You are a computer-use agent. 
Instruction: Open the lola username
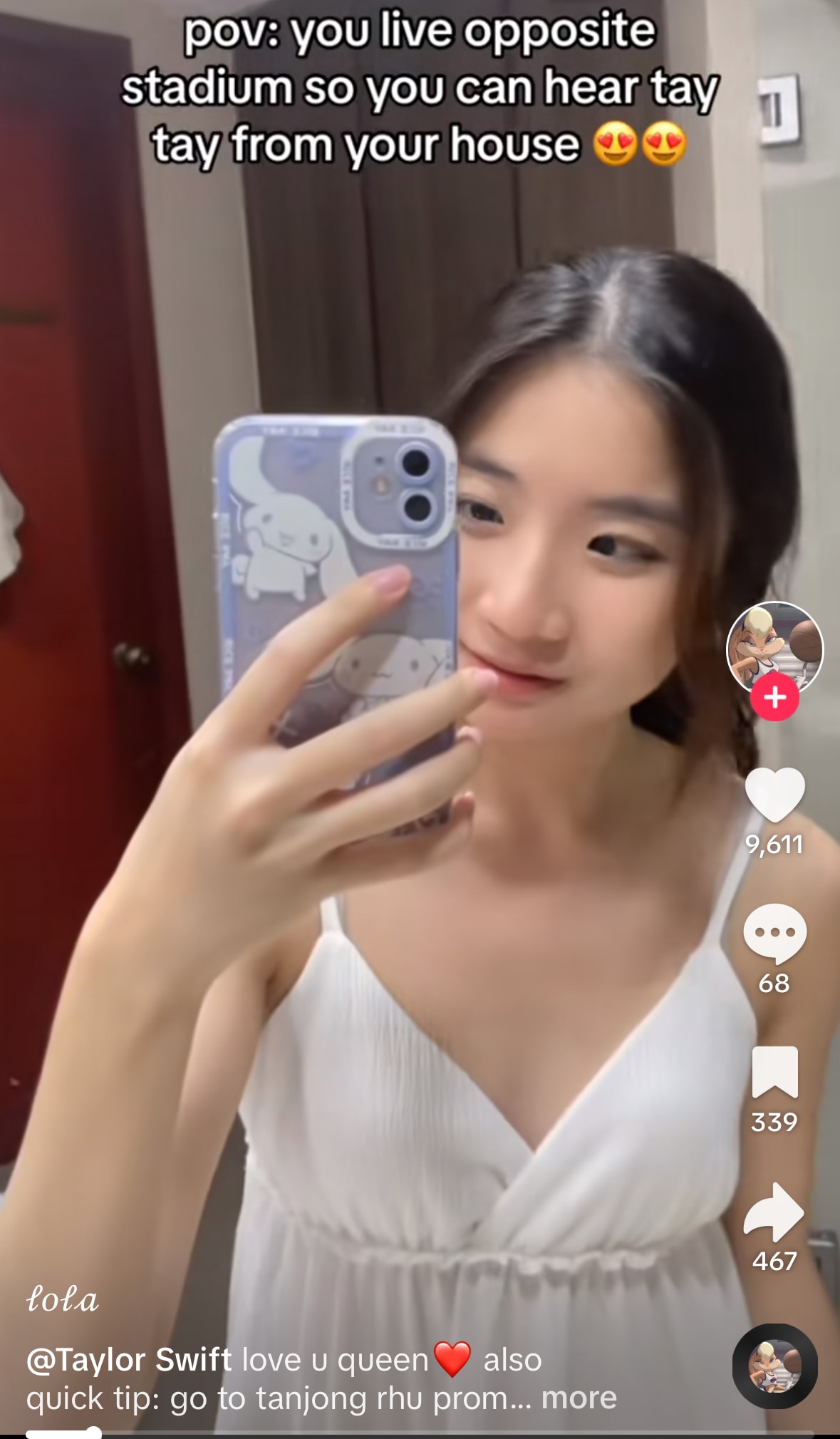pos(63,1300)
